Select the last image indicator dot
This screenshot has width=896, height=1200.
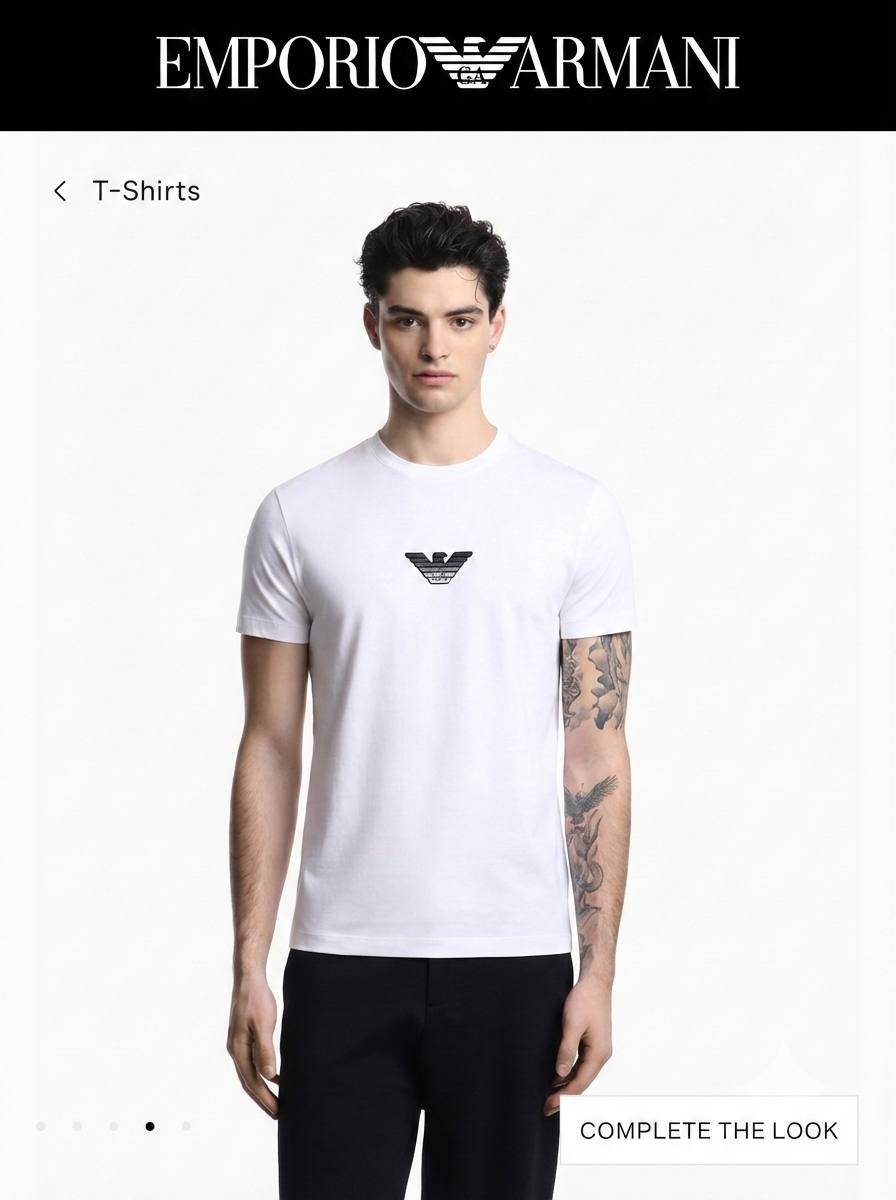pos(186,1126)
